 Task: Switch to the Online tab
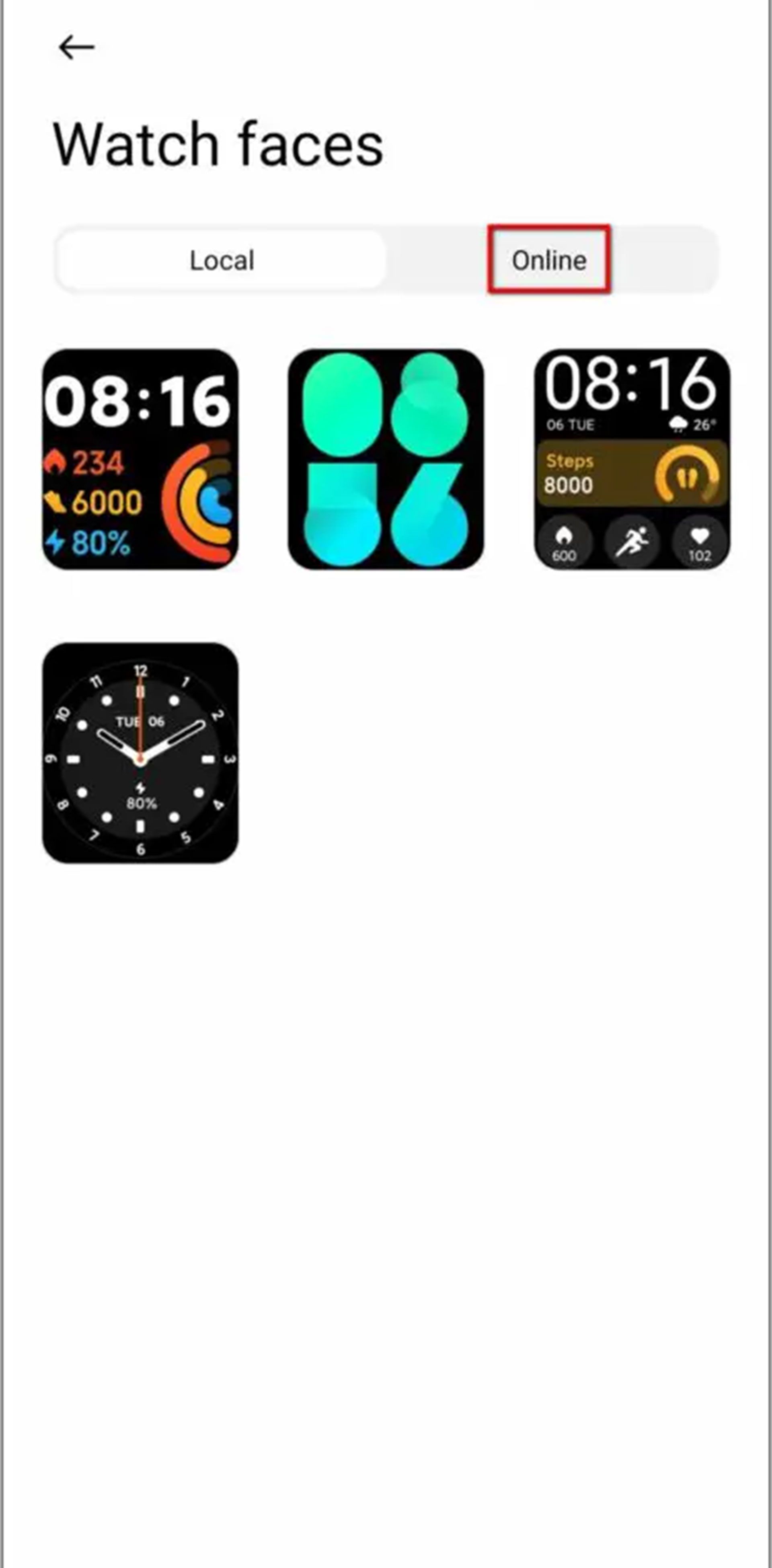(548, 261)
